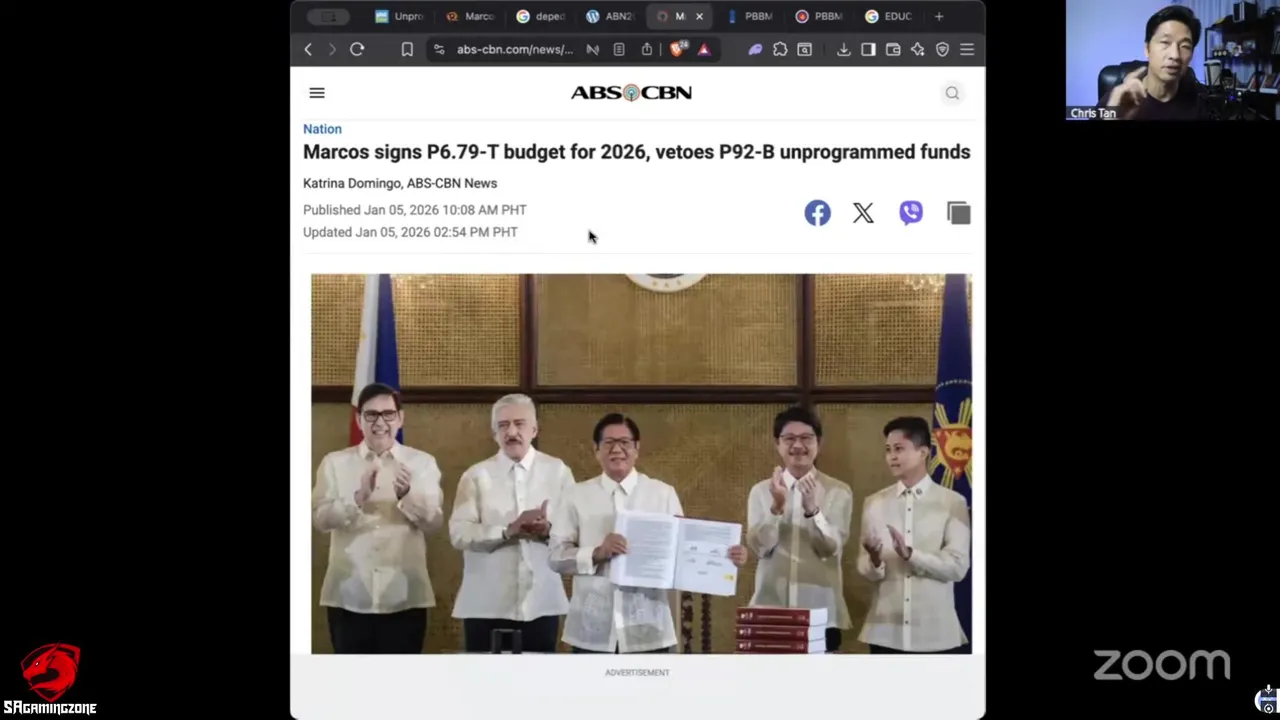Share the article on Facebook
This screenshot has width=1280, height=720.
tap(817, 213)
